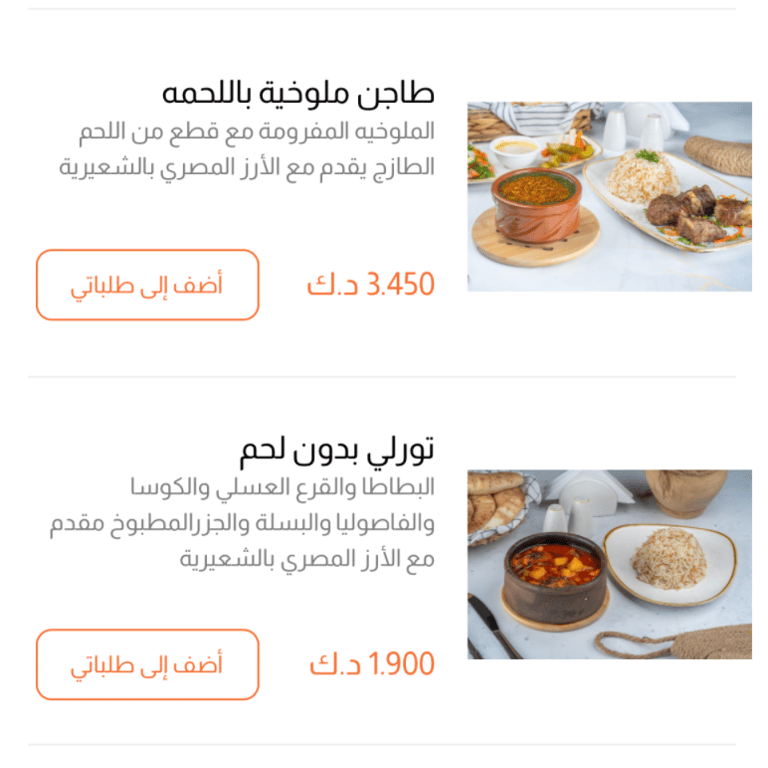Add طاجن ملوخية باللحمه to my order

147,285
